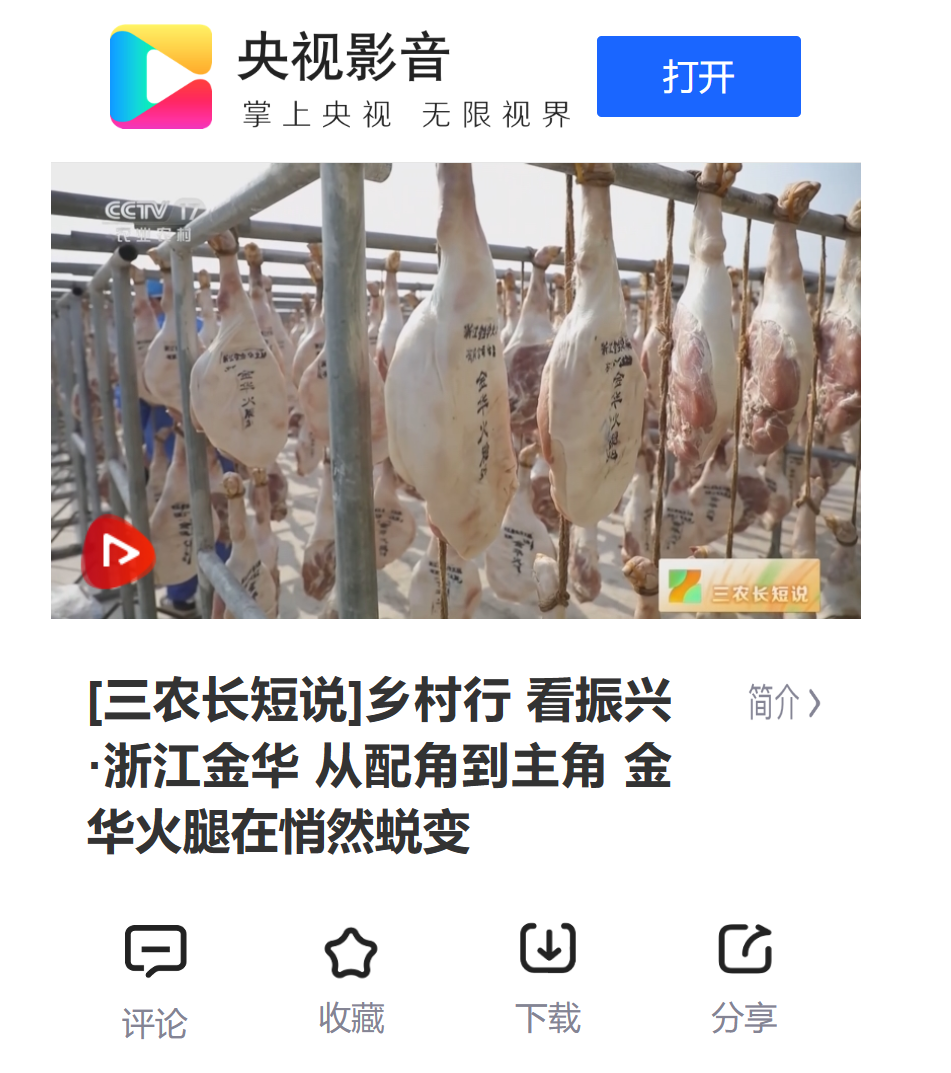Tap the blue 打开 button
The height and width of the screenshot is (1073, 951).
[698, 77]
